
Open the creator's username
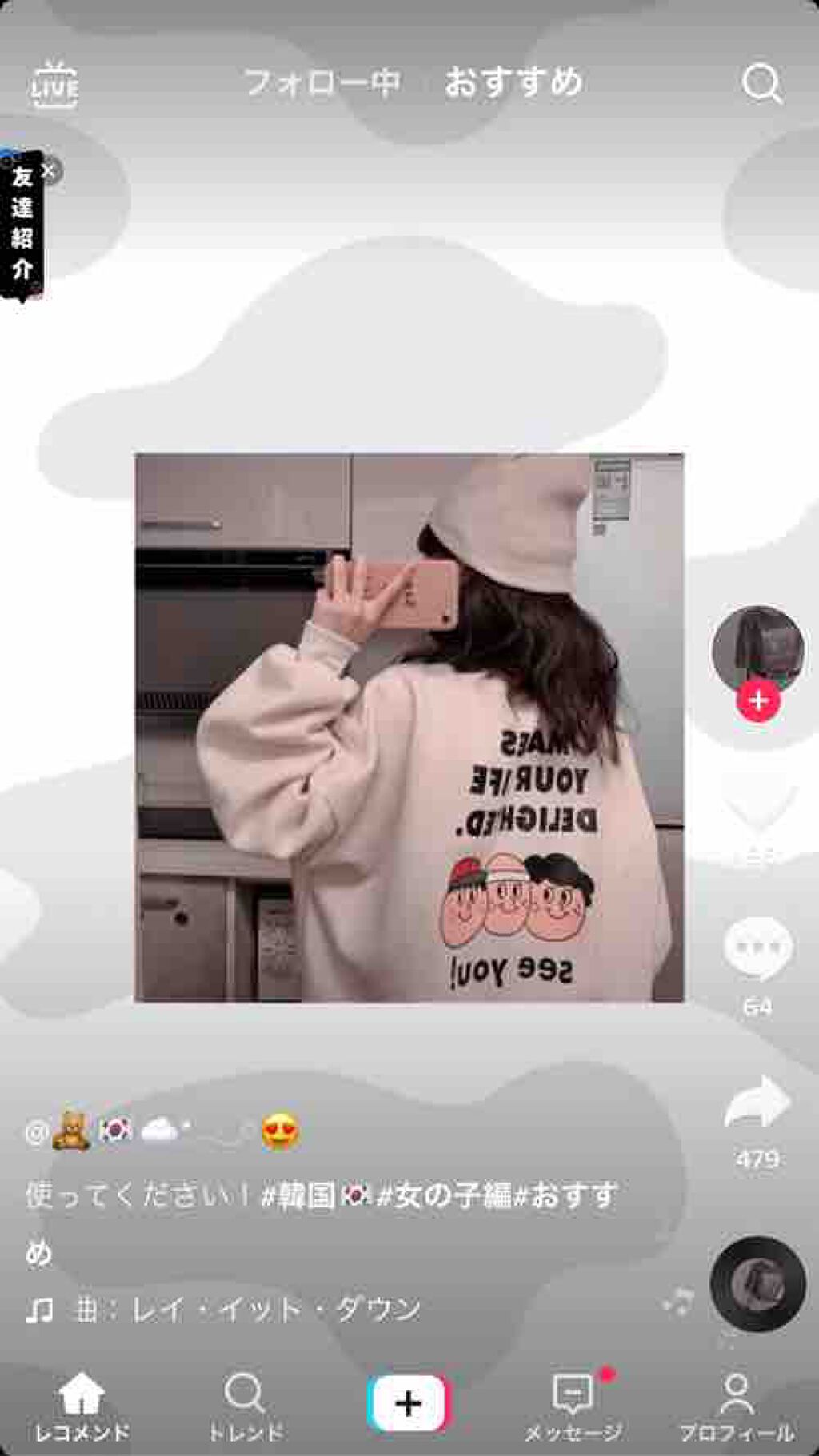(x=163, y=1131)
